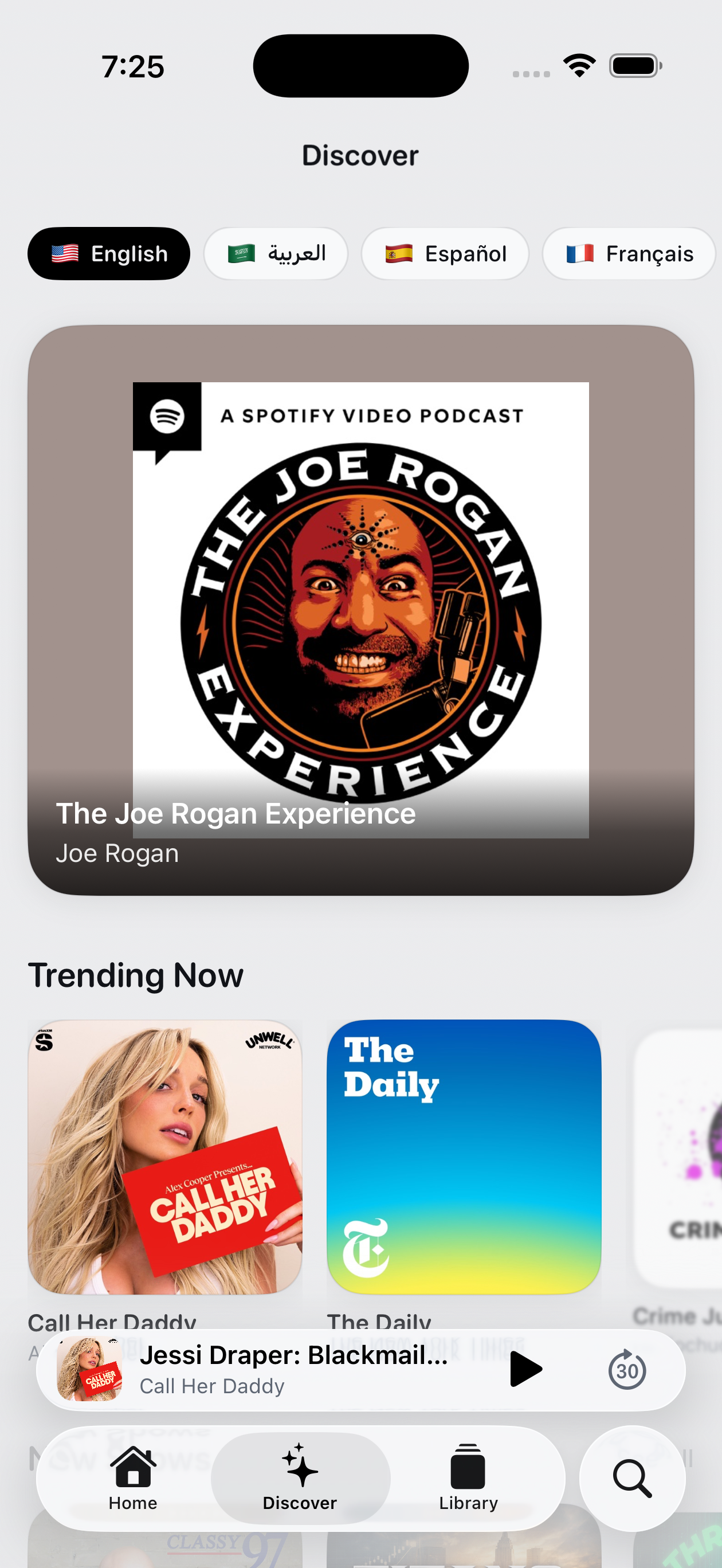Switch language filter to Español

tap(445, 254)
